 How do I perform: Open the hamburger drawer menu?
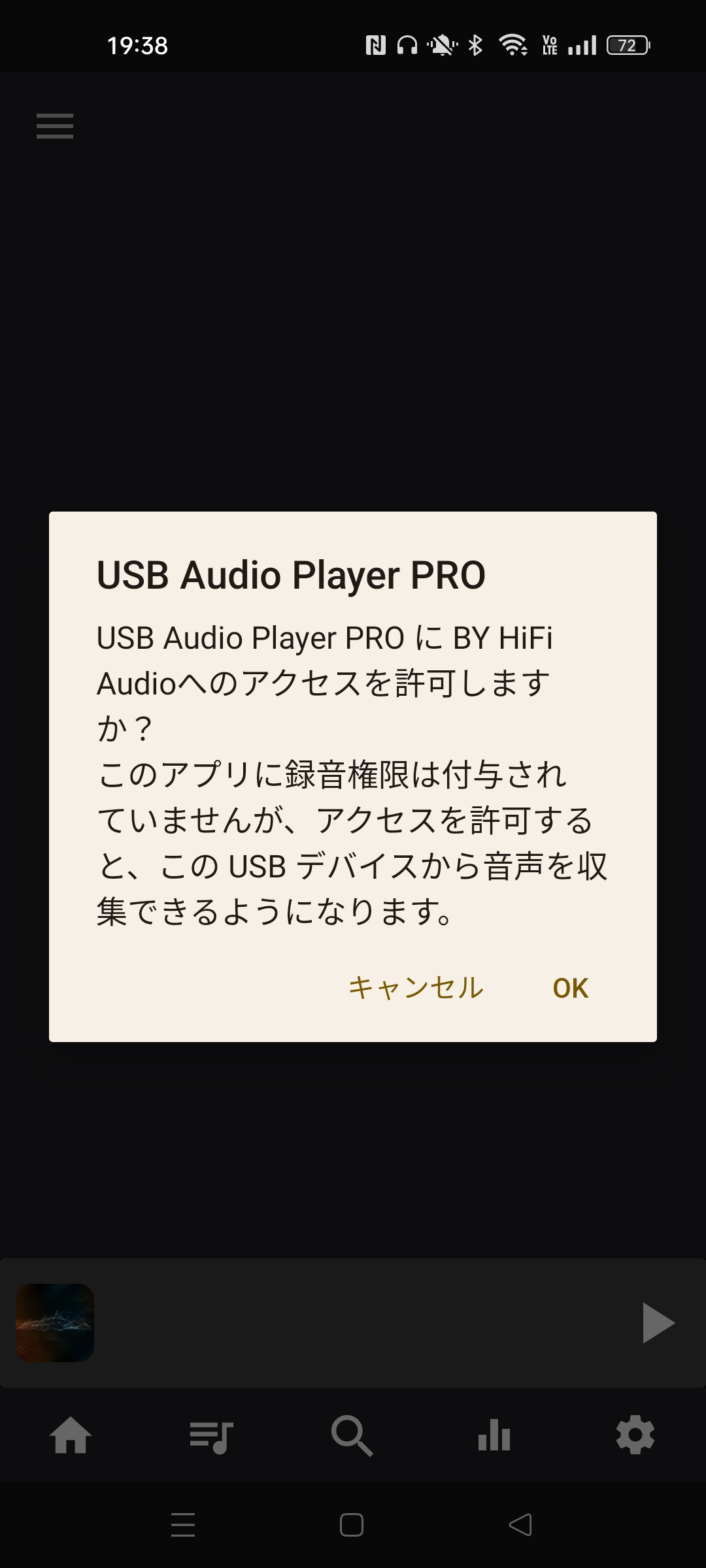click(55, 125)
